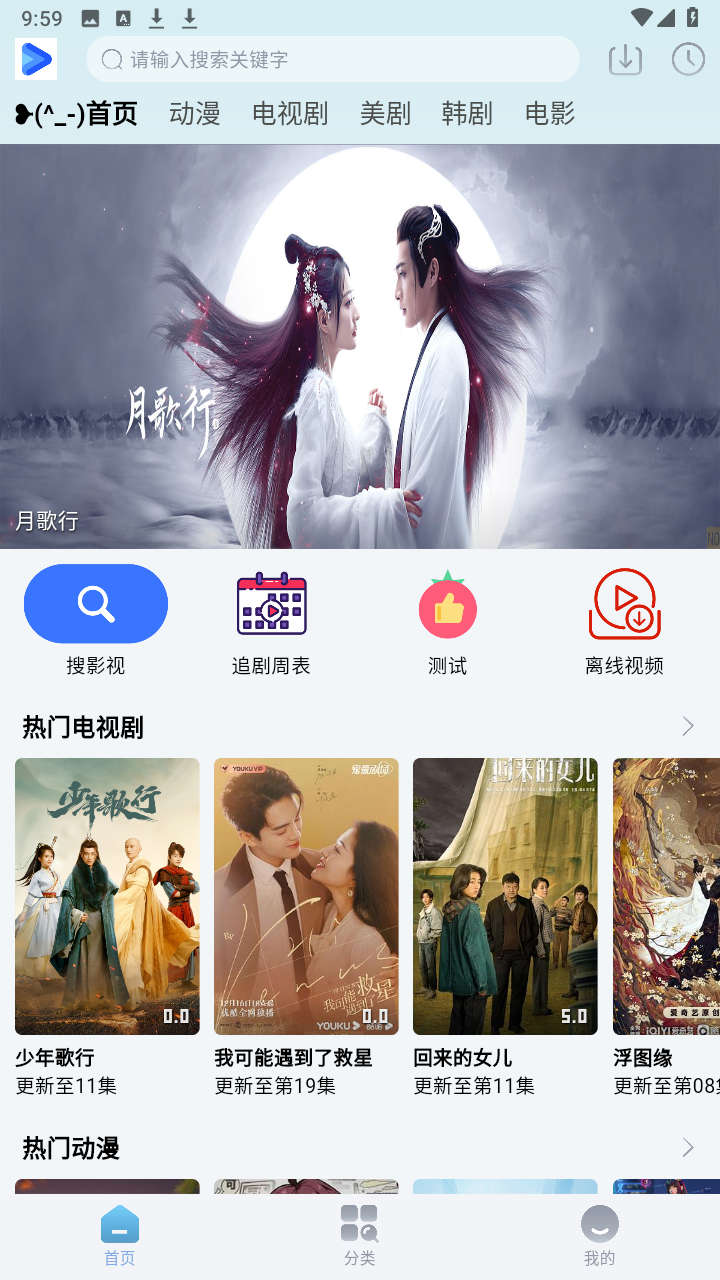Go to the 分类 bottom tab
The image size is (720, 1280).
(x=360, y=1236)
